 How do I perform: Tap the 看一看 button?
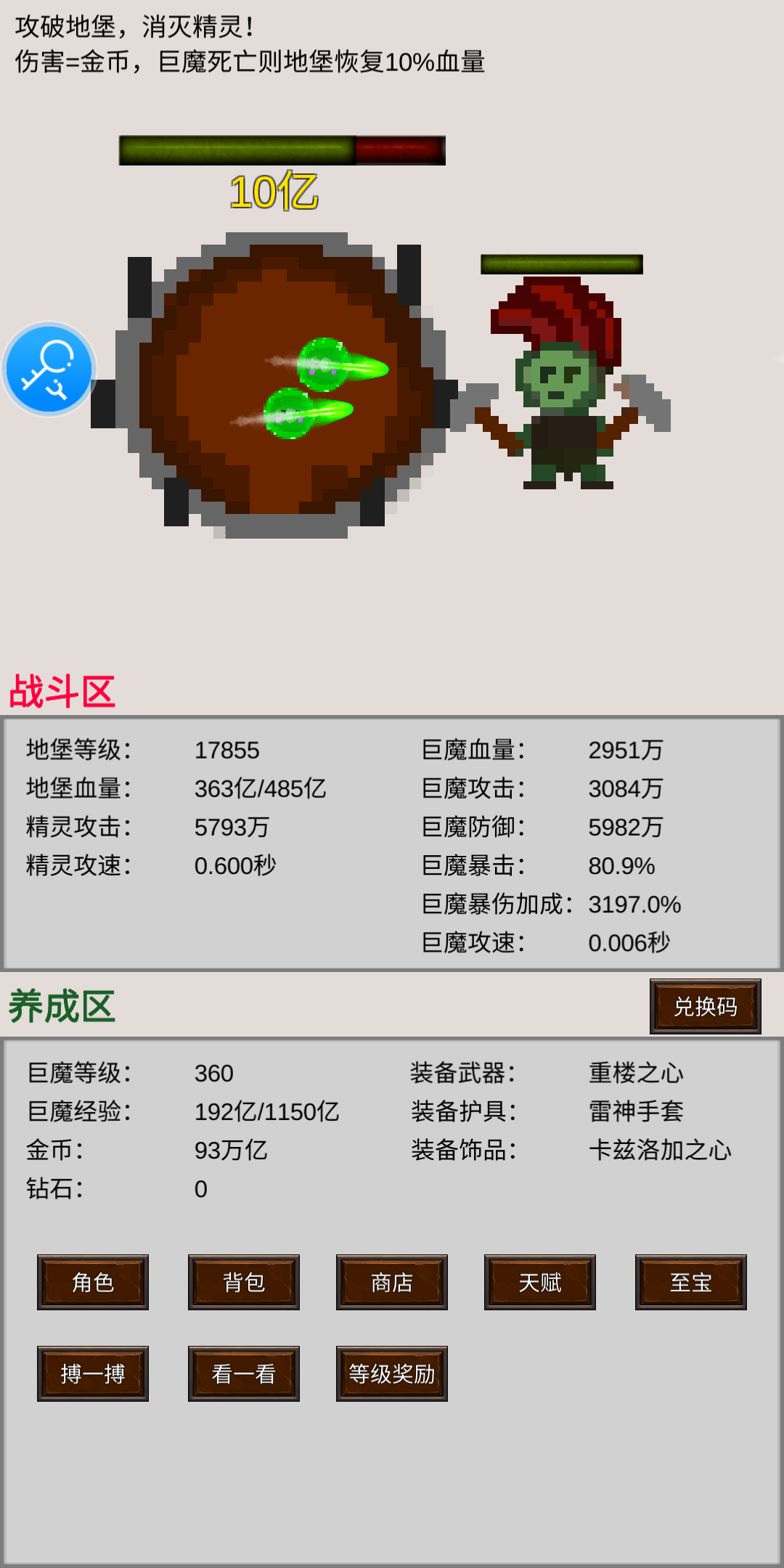click(243, 1373)
